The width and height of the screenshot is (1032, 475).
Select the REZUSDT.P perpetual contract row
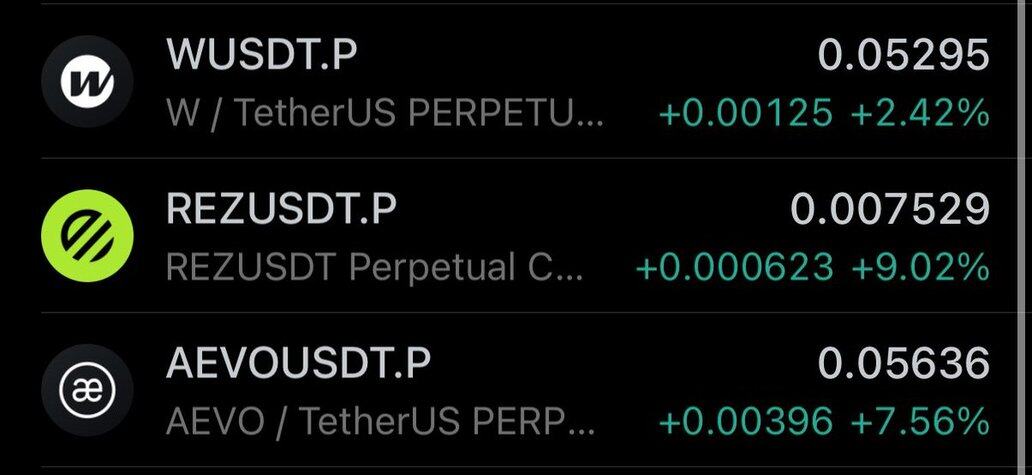coord(500,236)
